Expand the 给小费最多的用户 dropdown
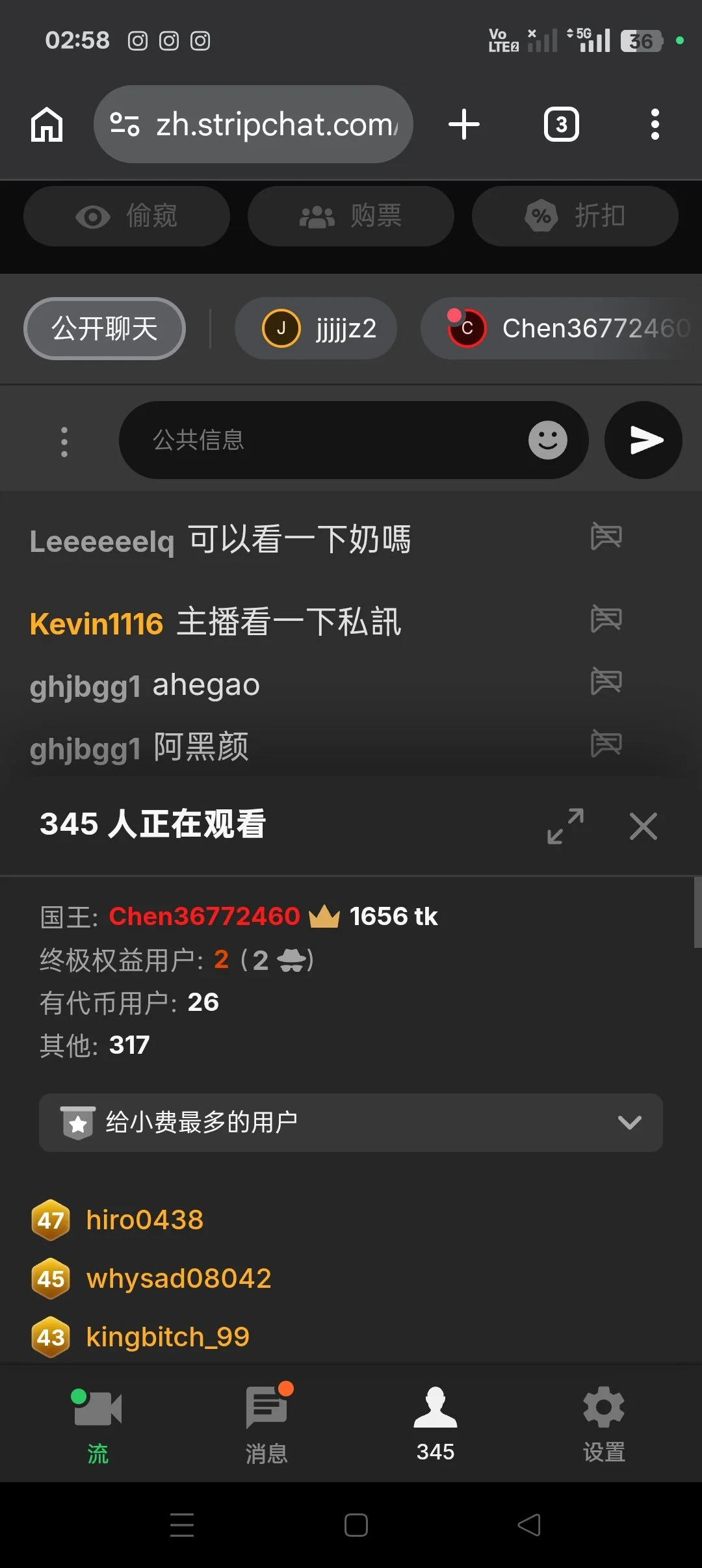This screenshot has height=1568, width=702. 351,1122
